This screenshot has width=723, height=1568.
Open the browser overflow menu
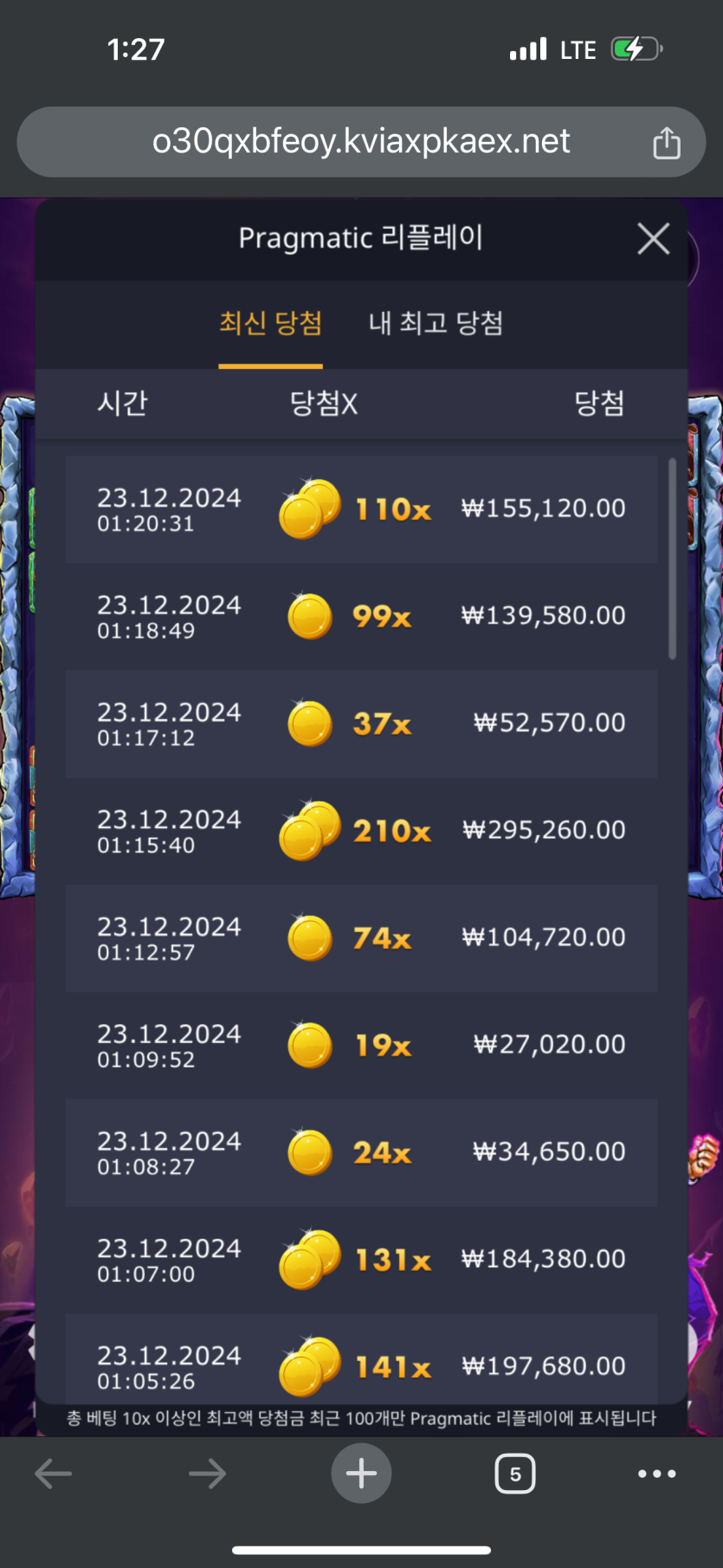pos(656,1474)
